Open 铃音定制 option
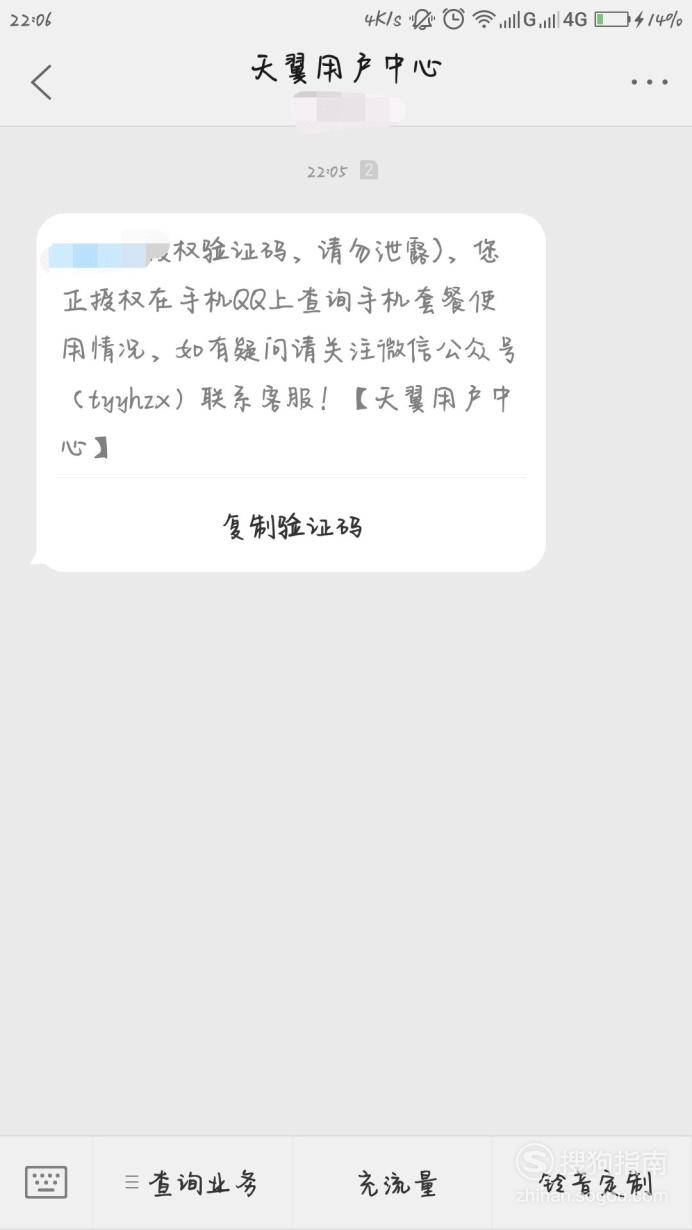Viewport: 692px width, 1230px height. 595,1184
